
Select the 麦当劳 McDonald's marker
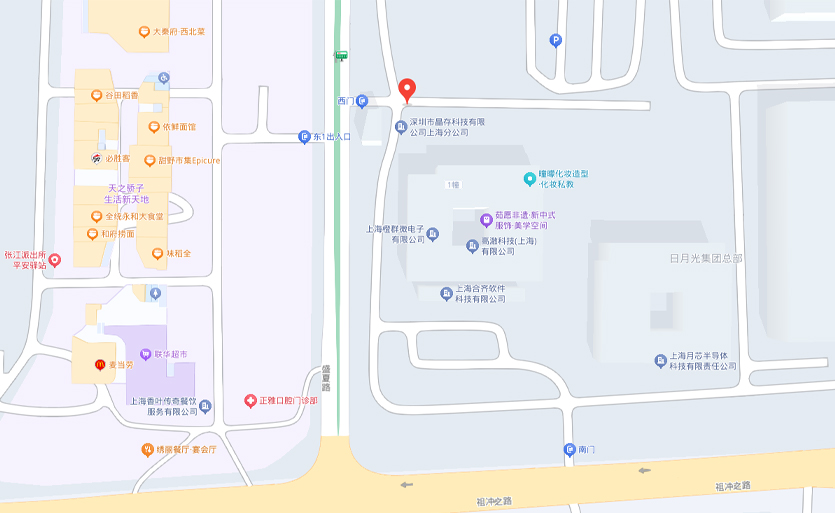(99, 364)
